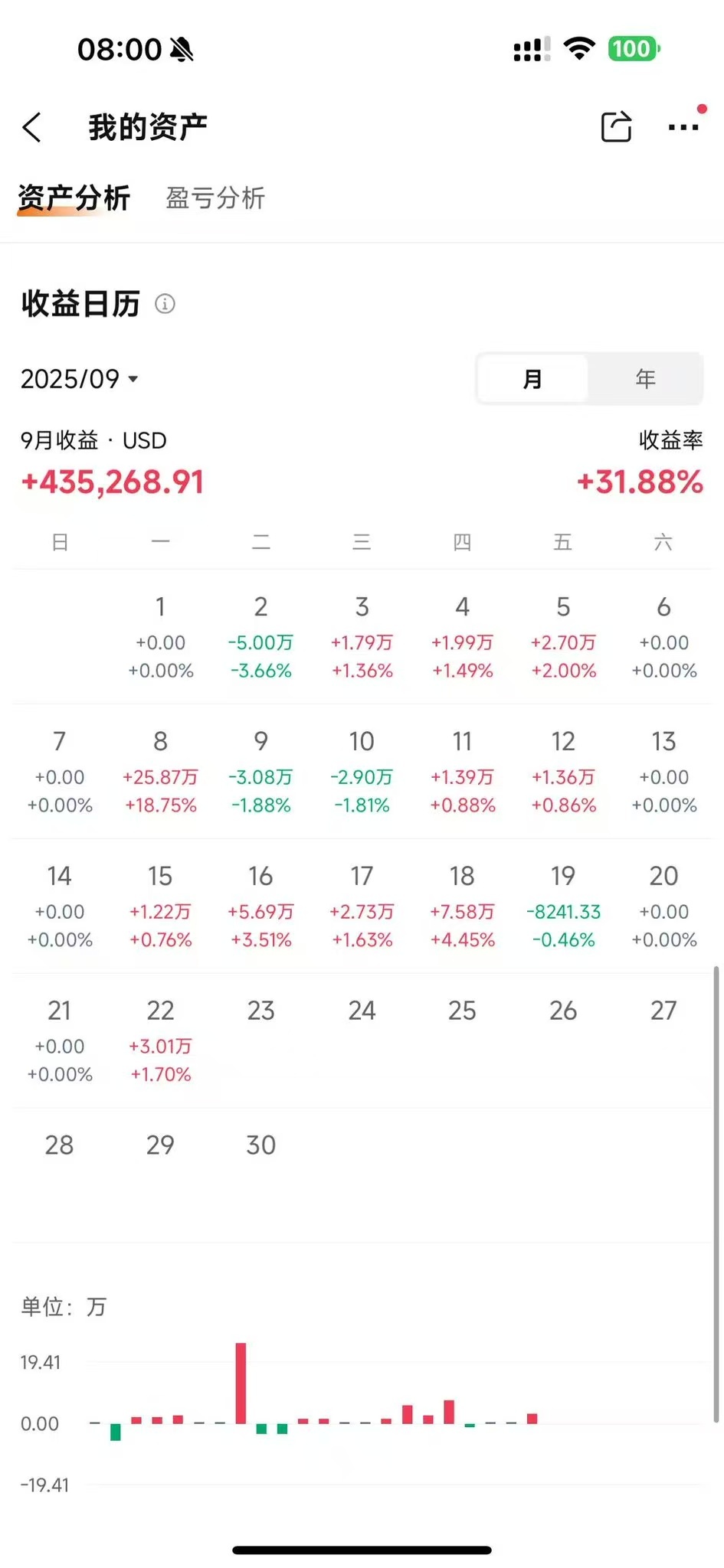Switch calendar to 年 yearly view

tap(645, 378)
